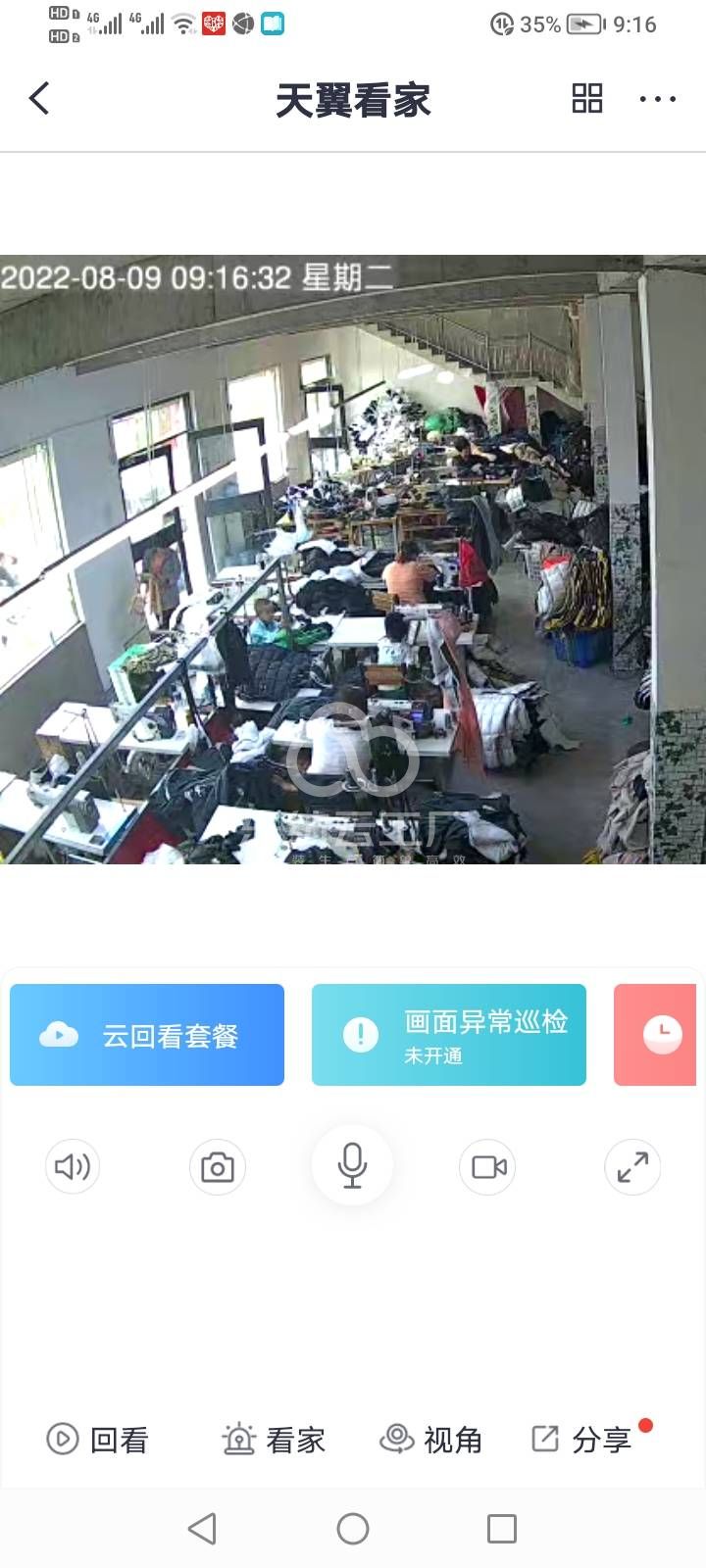Start recording the live video
Image resolution: width=706 pixels, height=1568 pixels.
pyautogui.click(x=487, y=1166)
